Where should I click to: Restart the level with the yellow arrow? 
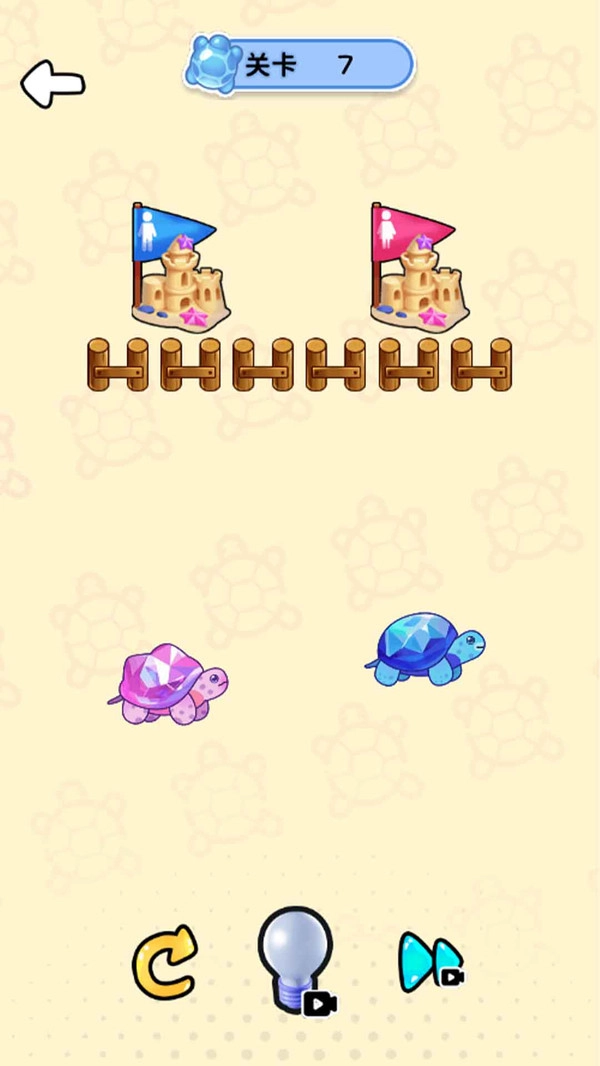tap(165, 962)
